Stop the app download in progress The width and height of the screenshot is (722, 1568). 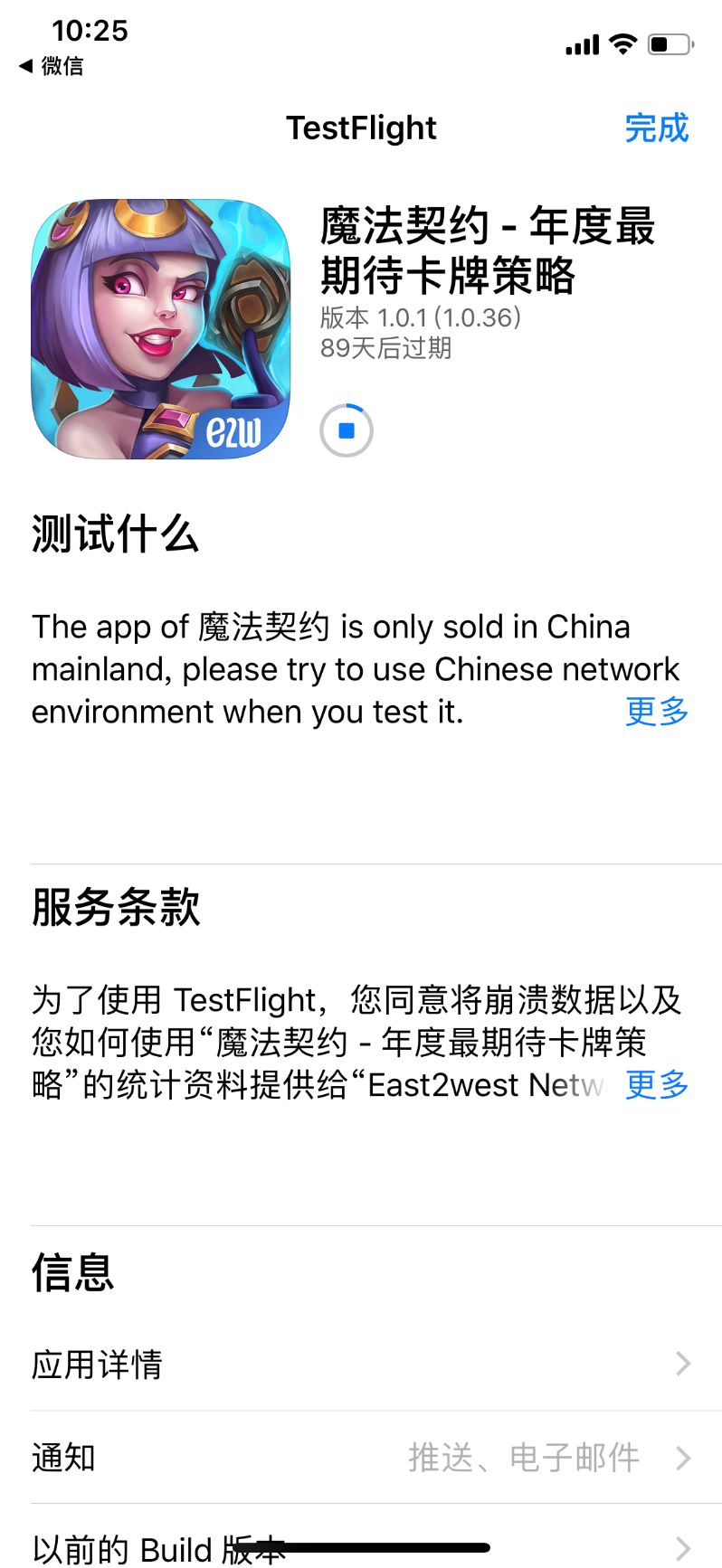coord(347,430)
